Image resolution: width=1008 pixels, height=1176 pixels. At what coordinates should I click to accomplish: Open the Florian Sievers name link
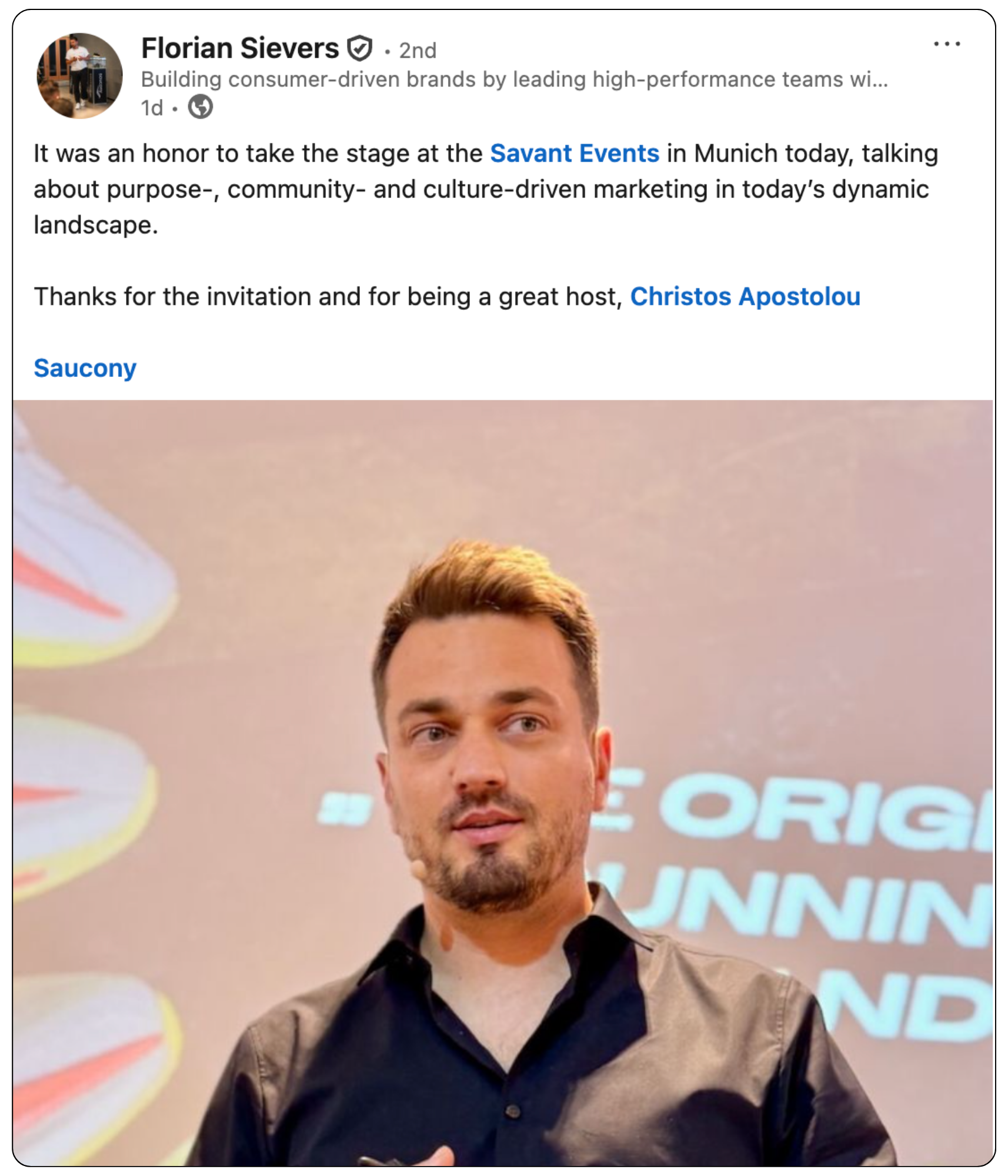(x=240, y=48)
